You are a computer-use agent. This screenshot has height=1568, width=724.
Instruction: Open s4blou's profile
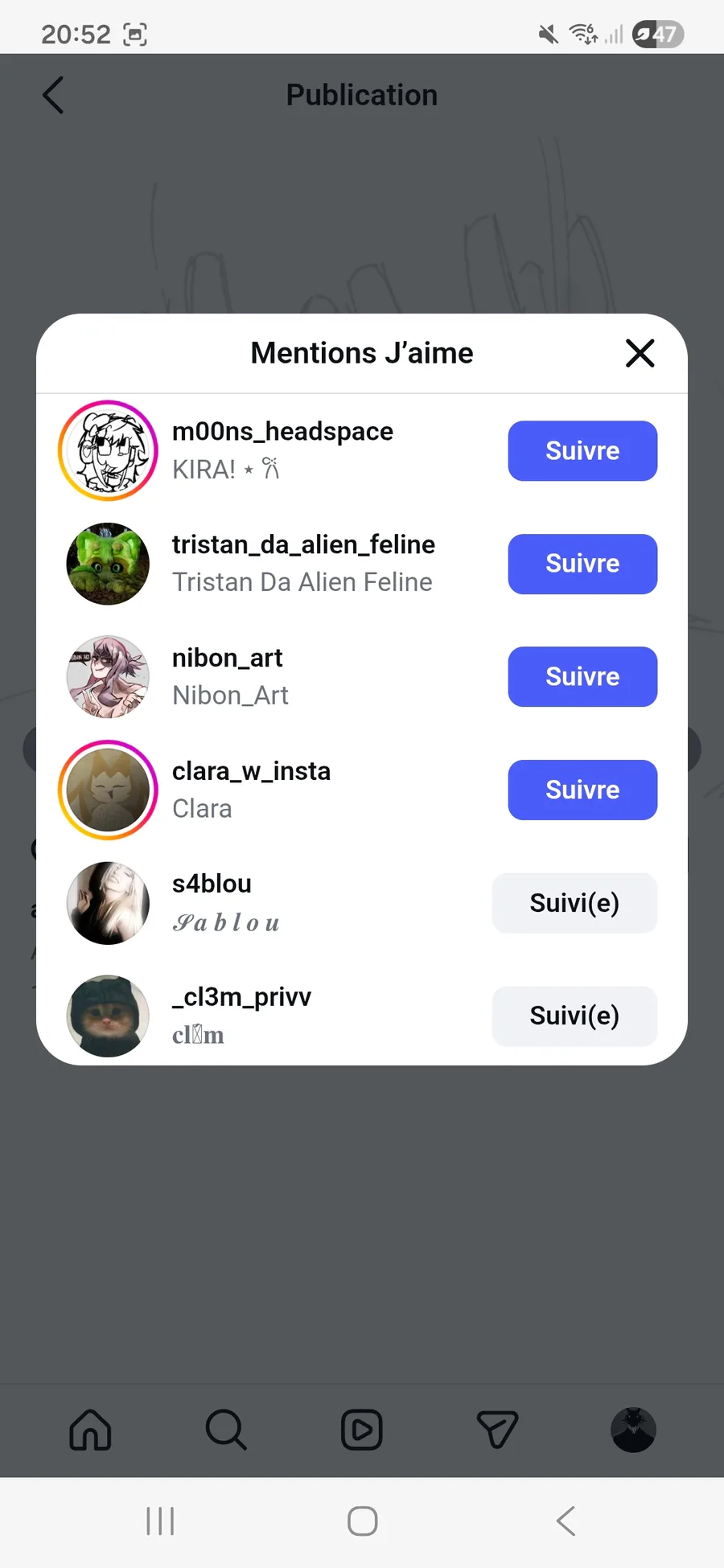(x=212, y=885)
